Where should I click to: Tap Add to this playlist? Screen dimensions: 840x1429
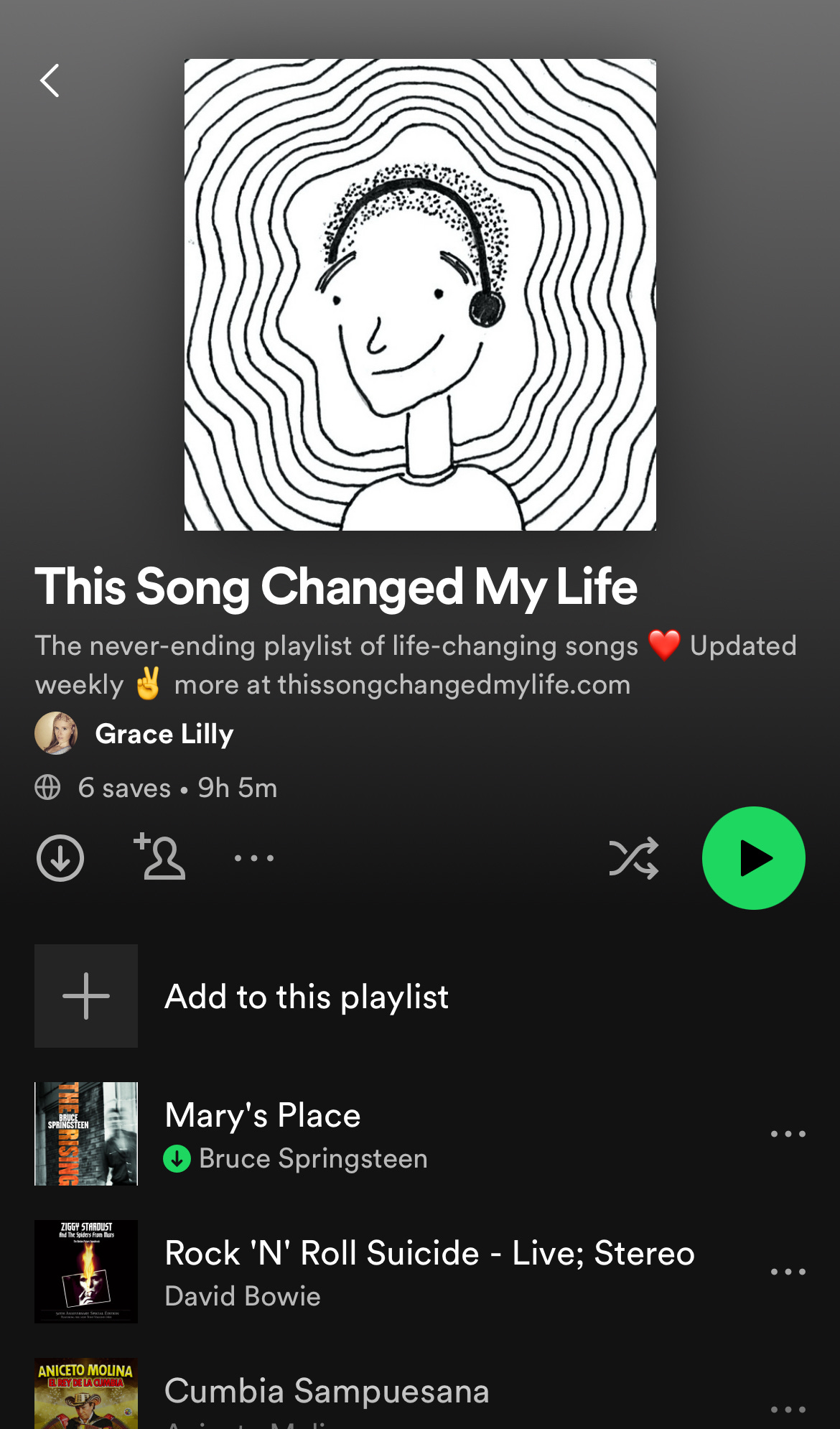click(307, 997)
